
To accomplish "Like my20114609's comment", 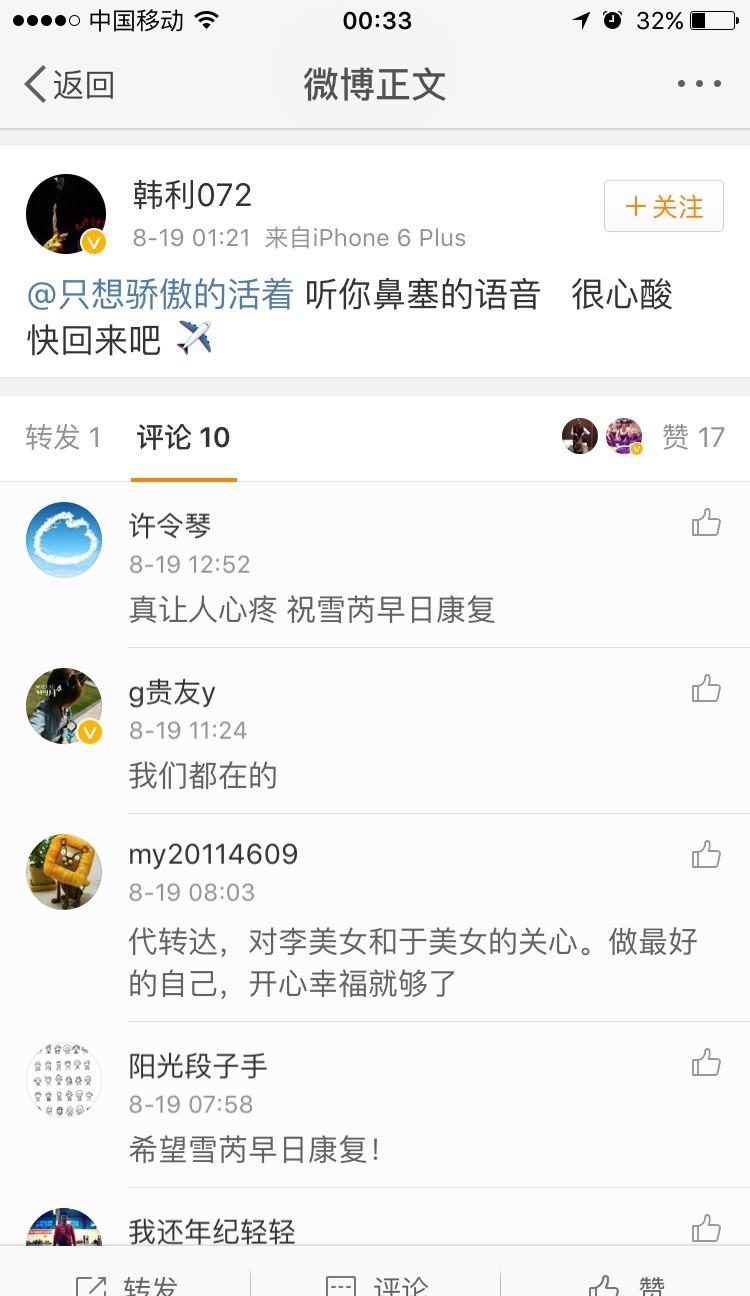I will point(706,854).
